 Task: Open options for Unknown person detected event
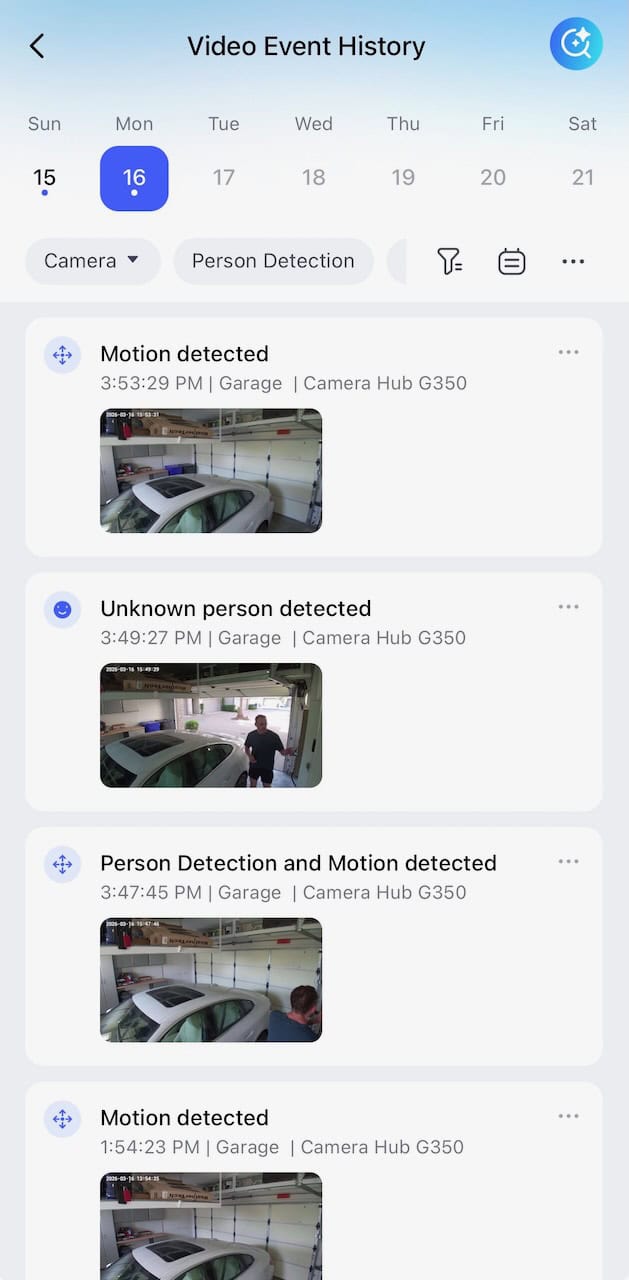[x=568, y=607]
